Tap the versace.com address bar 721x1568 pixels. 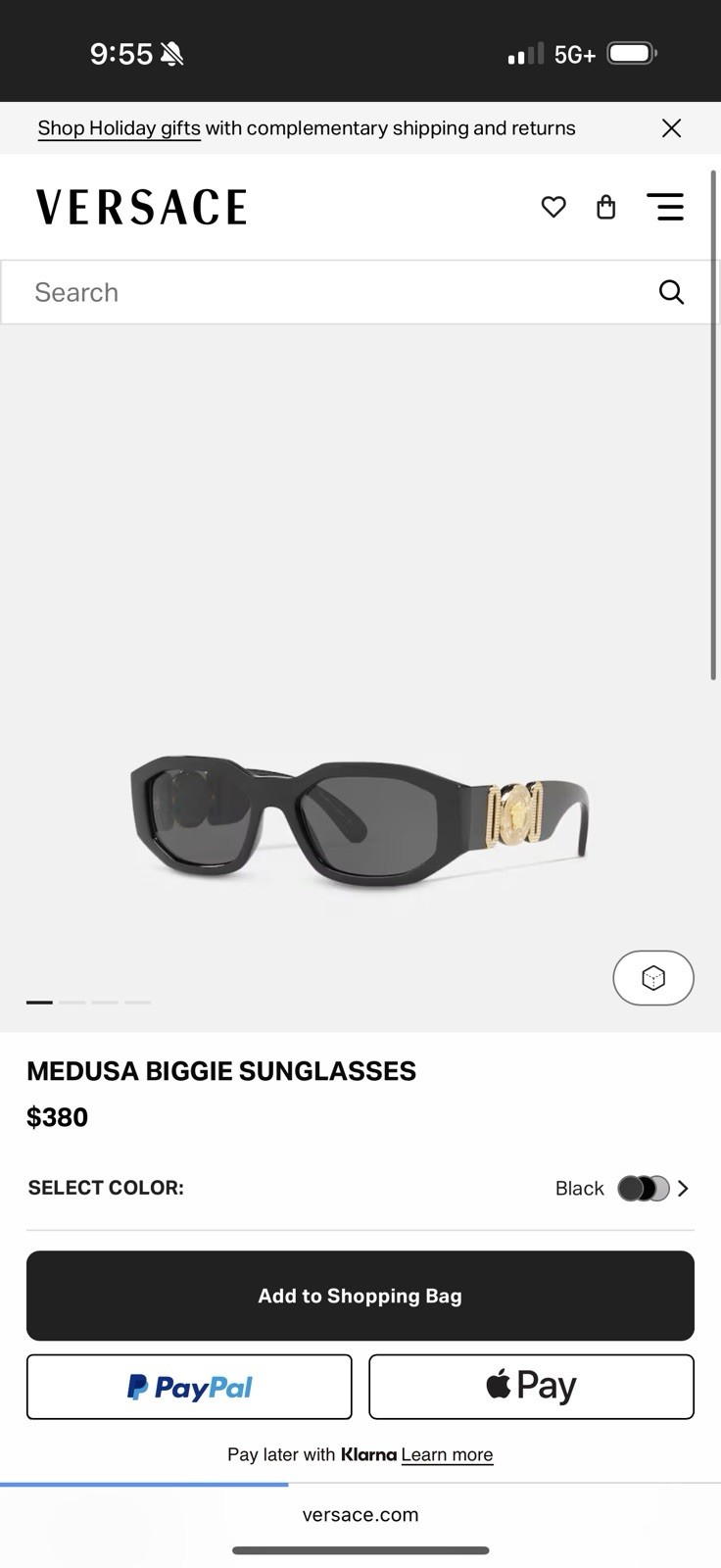(360, 1515)
